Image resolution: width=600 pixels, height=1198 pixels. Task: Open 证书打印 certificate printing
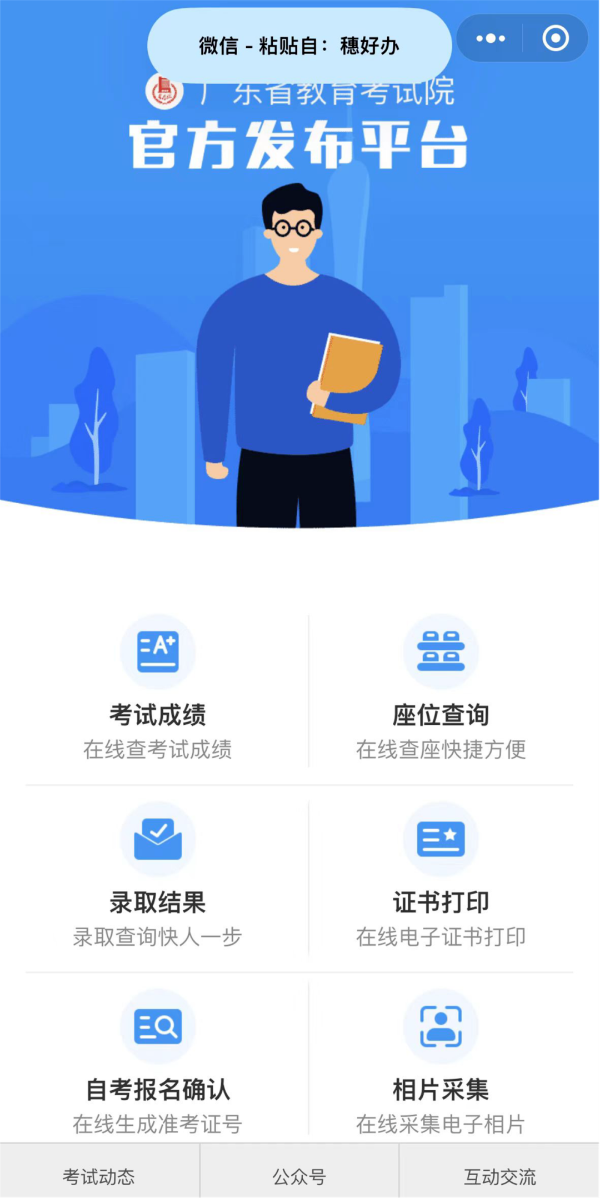point(441,877)
